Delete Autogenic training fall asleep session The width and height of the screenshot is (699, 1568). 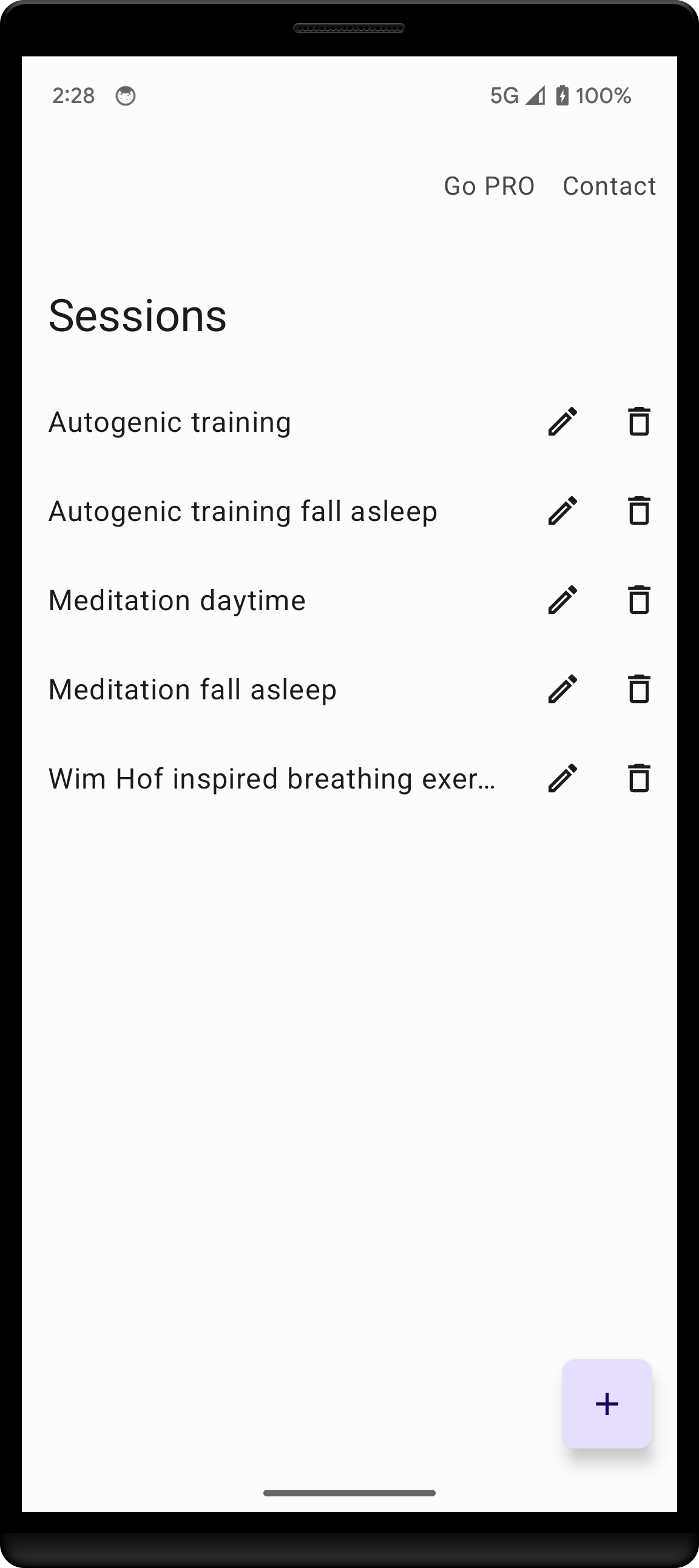pos(639,511)
